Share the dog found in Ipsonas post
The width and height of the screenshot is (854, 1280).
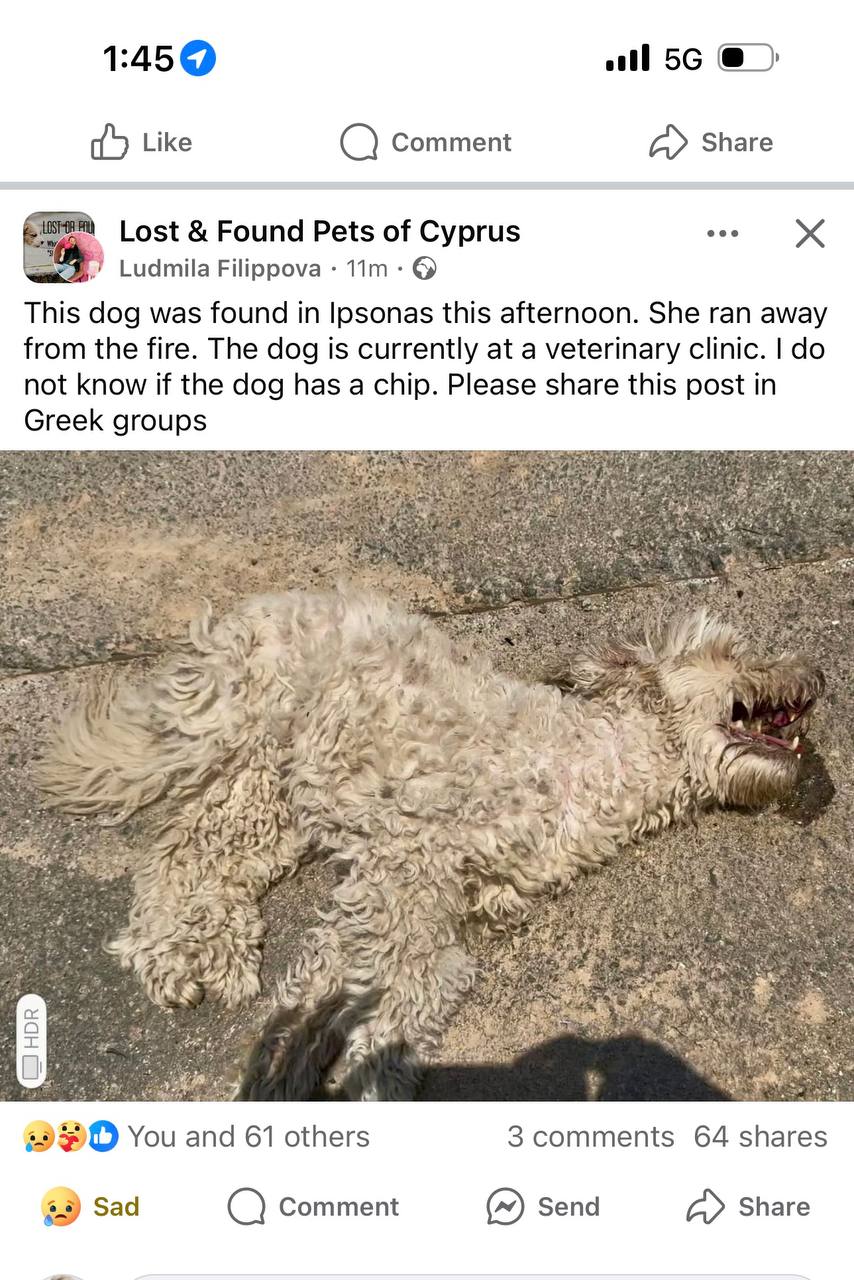pos(748,1207)
